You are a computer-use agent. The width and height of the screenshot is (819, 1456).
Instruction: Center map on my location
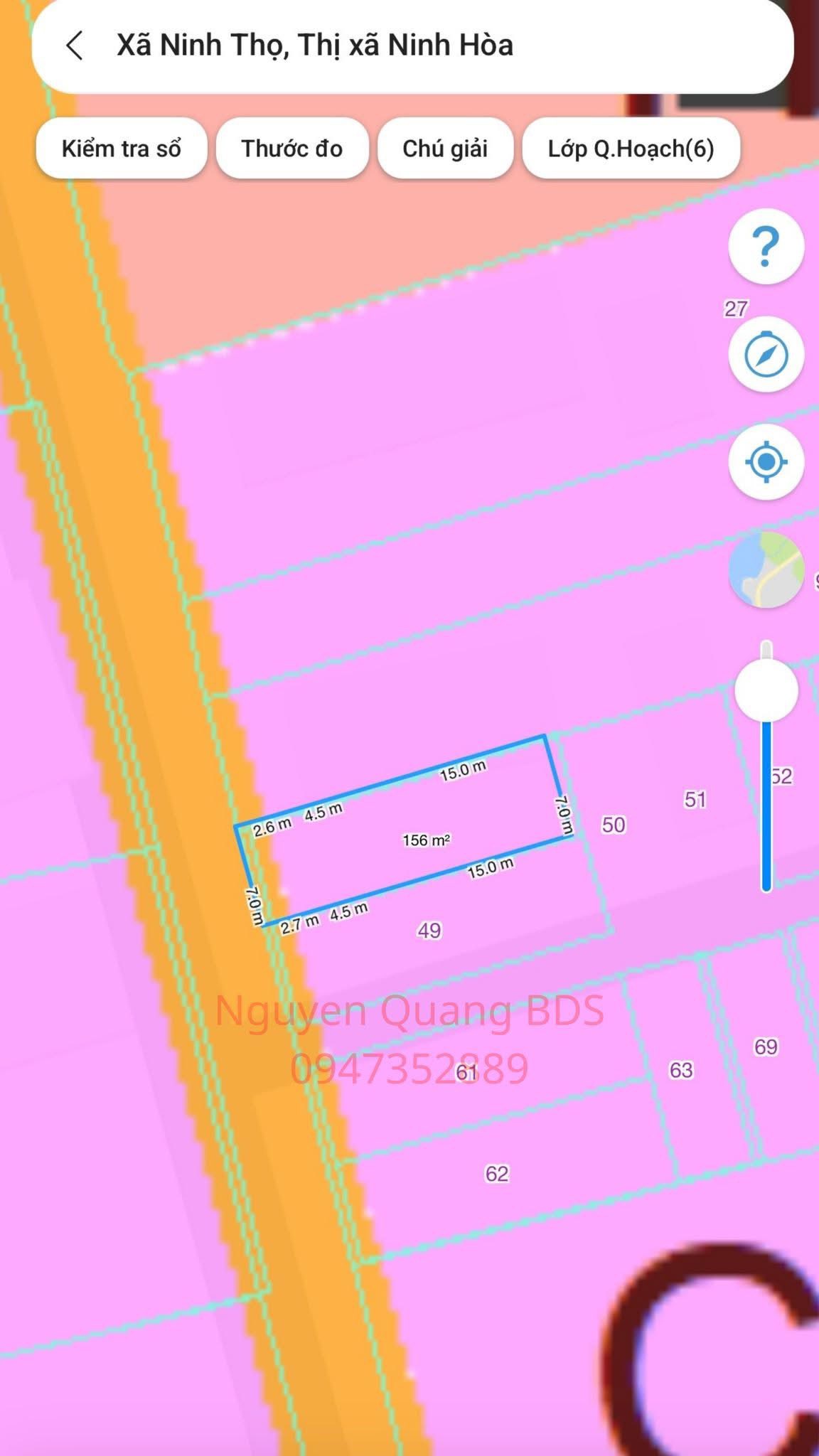(x=766, y=462)
